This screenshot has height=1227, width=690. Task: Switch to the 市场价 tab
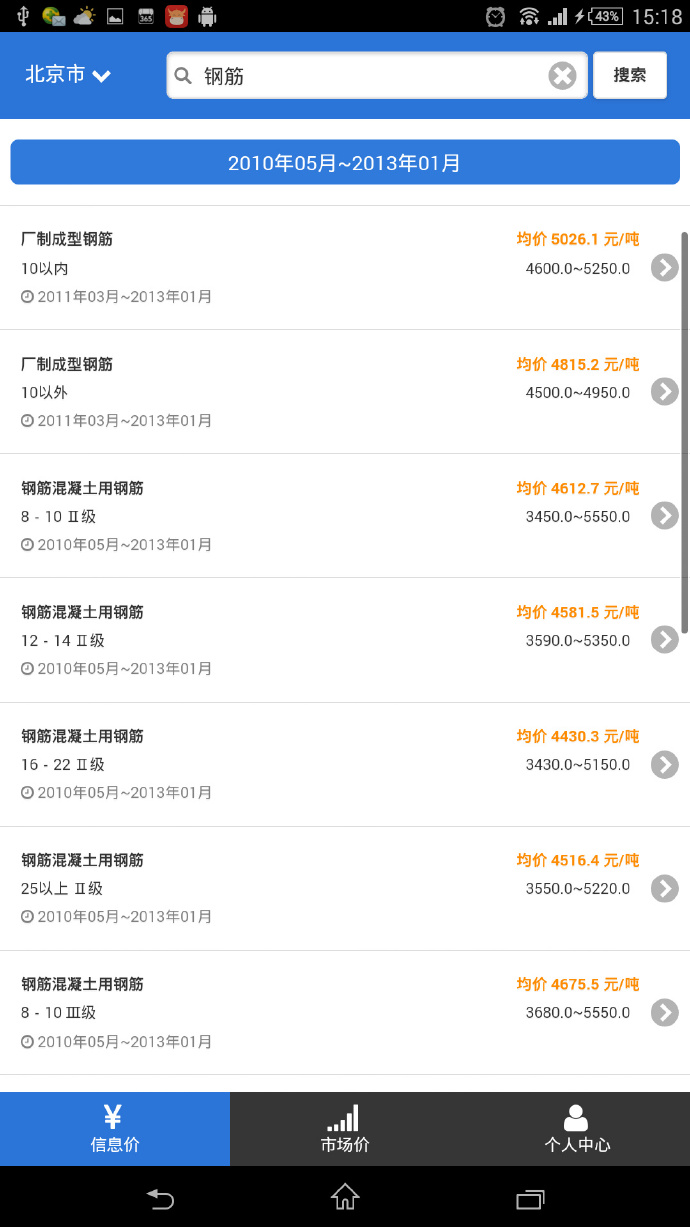click(345, 1129)
